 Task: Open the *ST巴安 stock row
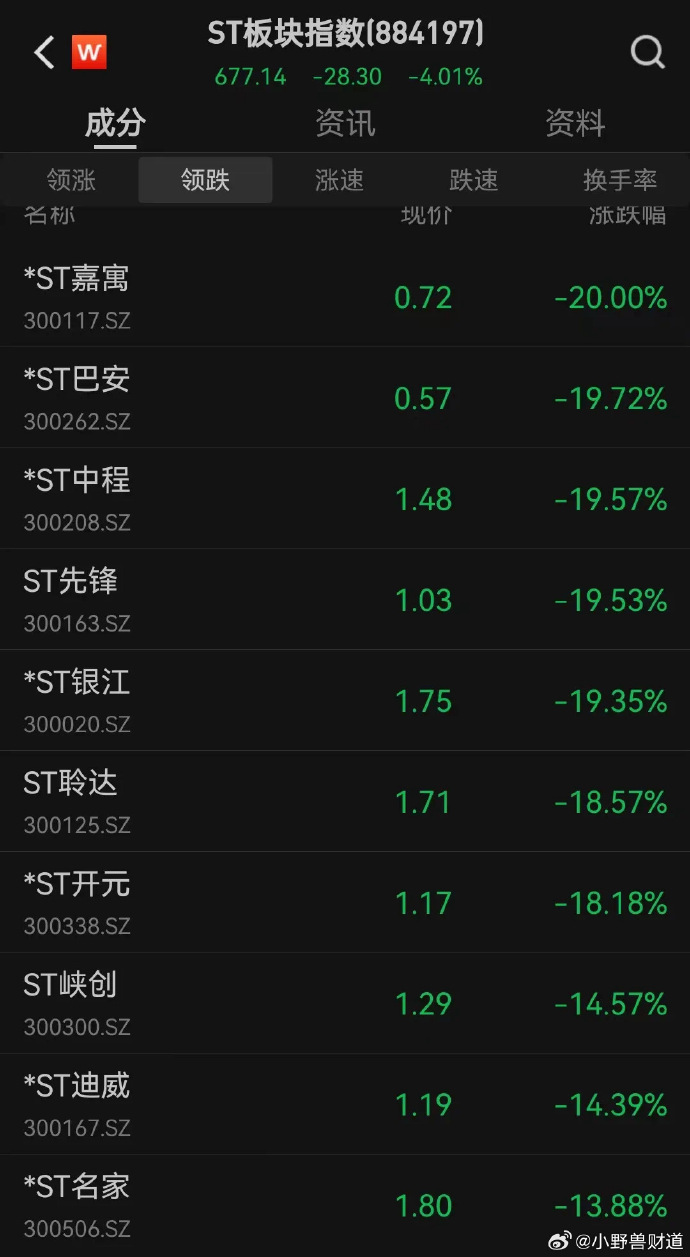click(345, 398)
